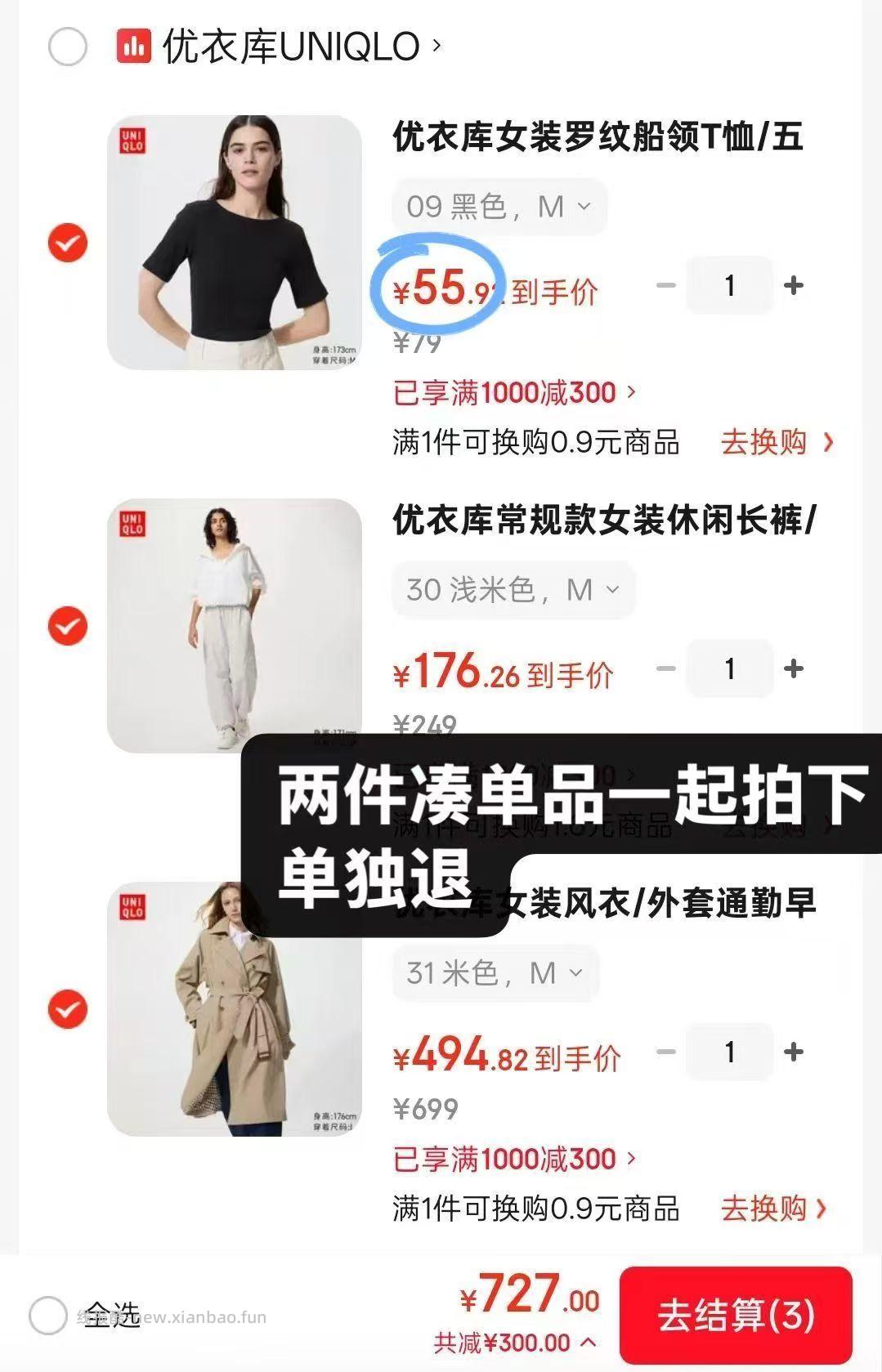Click the plus icon to increase T-shirt quantity
Viewport: 882px width, 1372px height.
[791, 284]
